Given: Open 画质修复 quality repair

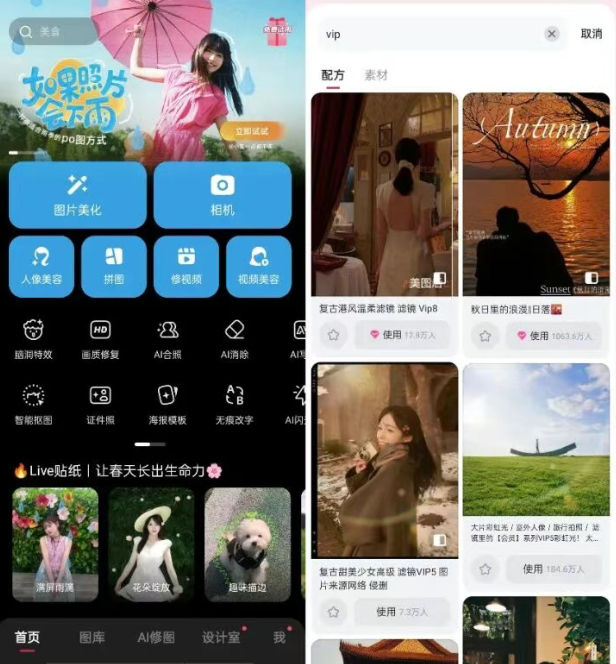Looking at the screenshot, I should pos(100,339).
